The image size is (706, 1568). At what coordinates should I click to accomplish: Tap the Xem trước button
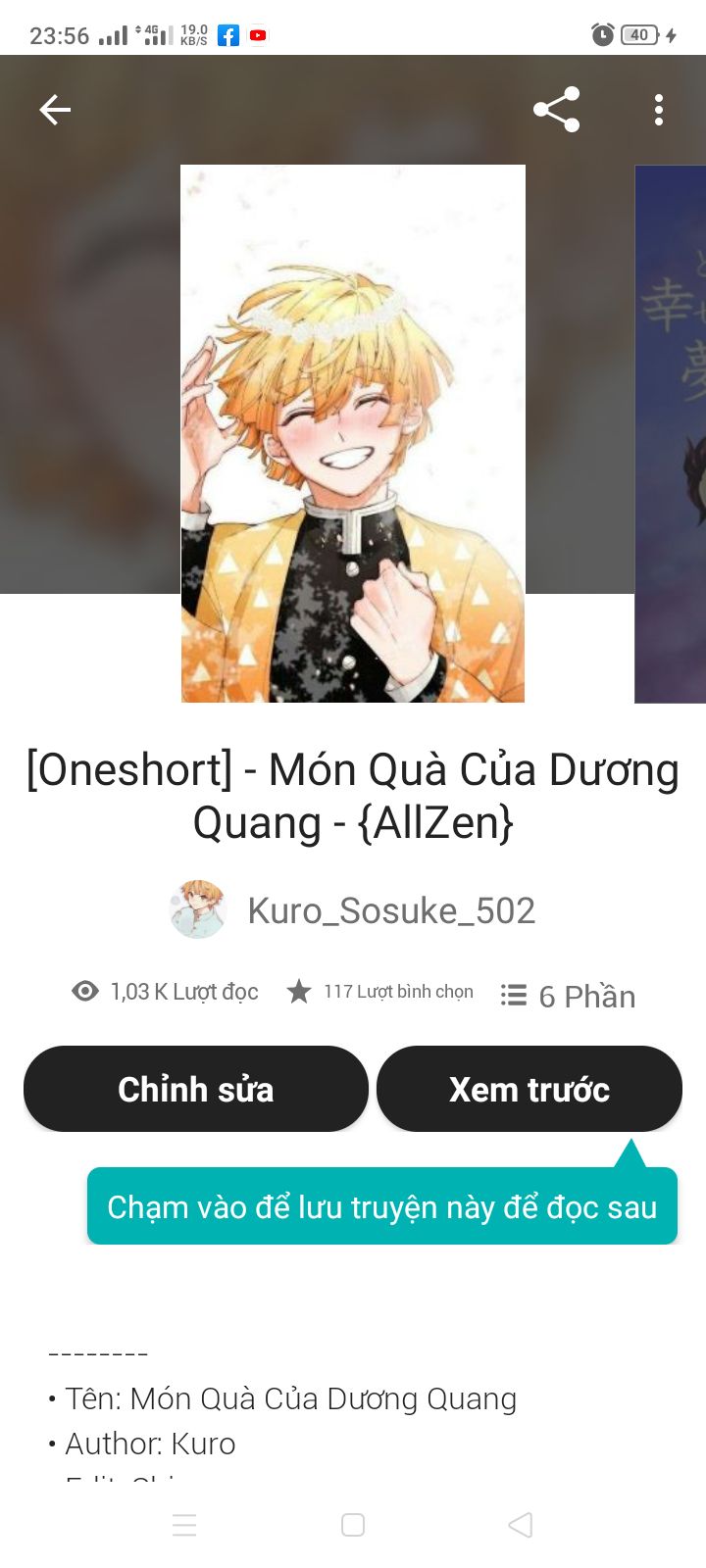pos(529,1089)
